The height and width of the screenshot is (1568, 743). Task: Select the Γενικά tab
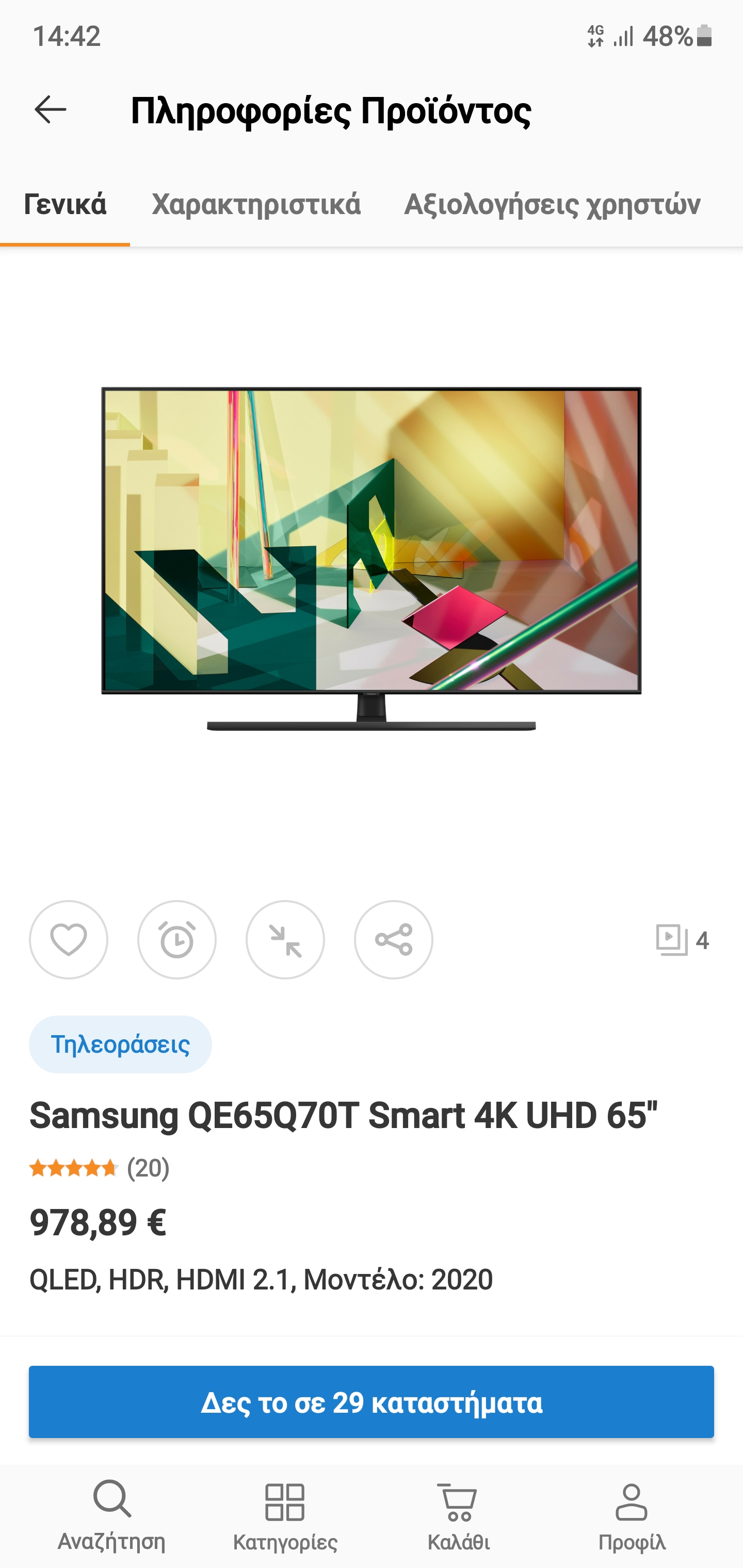pyautogui.click(x=65, y=205)
